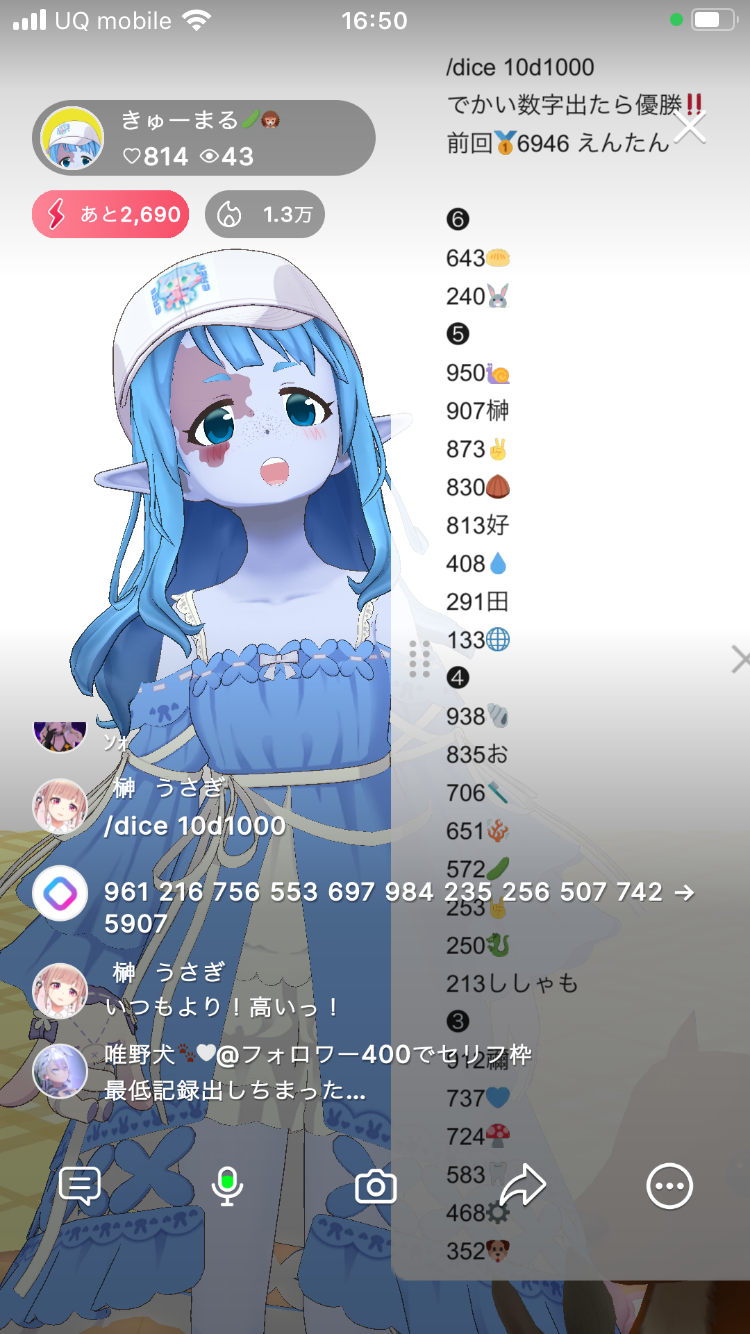Take a screenshot with the camera icon
Viewport: 750px width, 1334px height.
pos(376,1187)
